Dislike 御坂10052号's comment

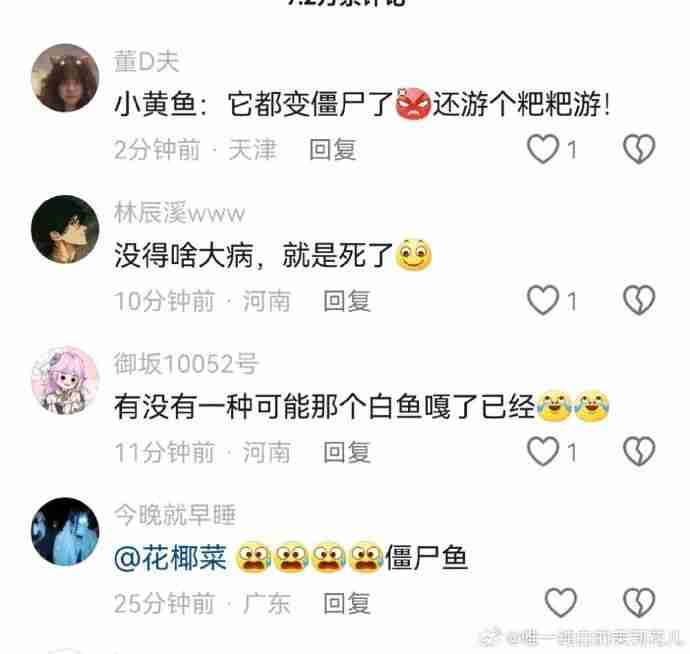click(x=638, y=452)
